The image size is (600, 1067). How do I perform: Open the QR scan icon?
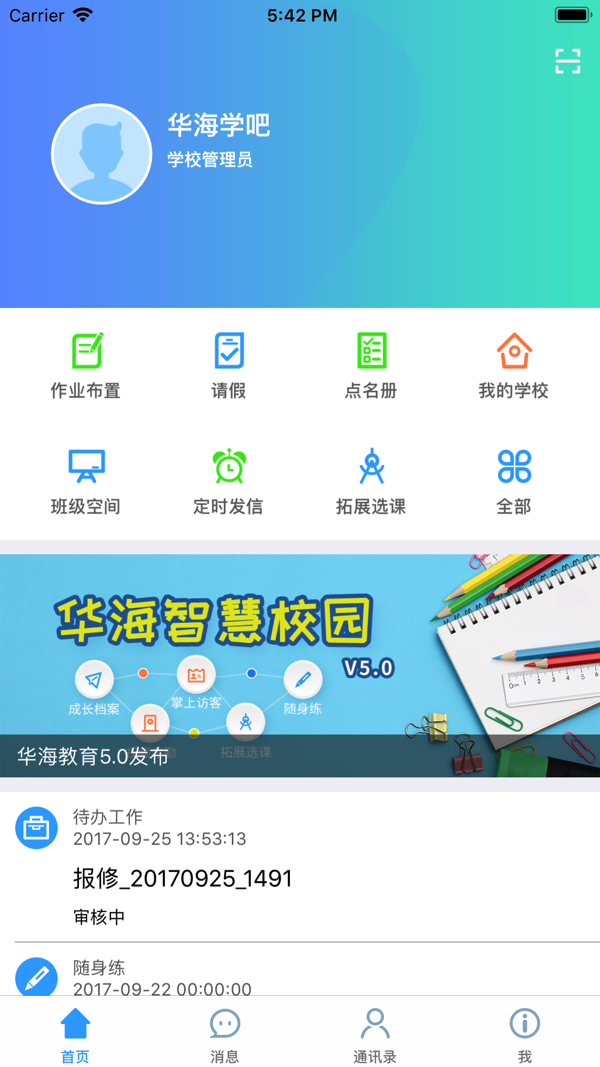(567, 62)
